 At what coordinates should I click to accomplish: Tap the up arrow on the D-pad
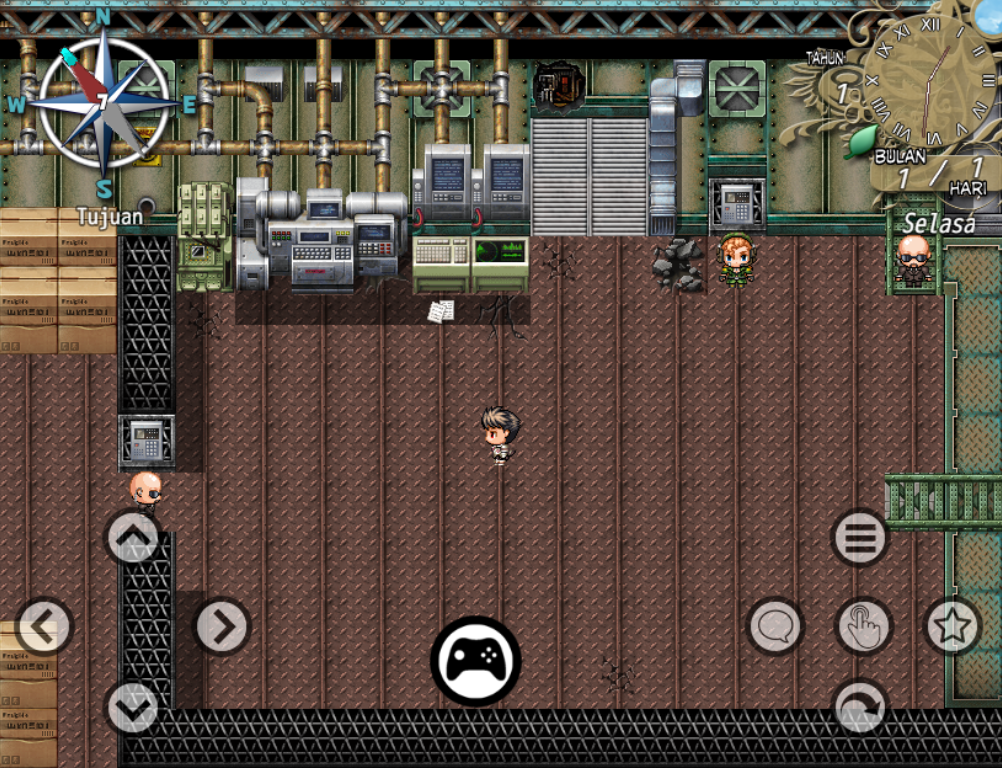point(134,538)
